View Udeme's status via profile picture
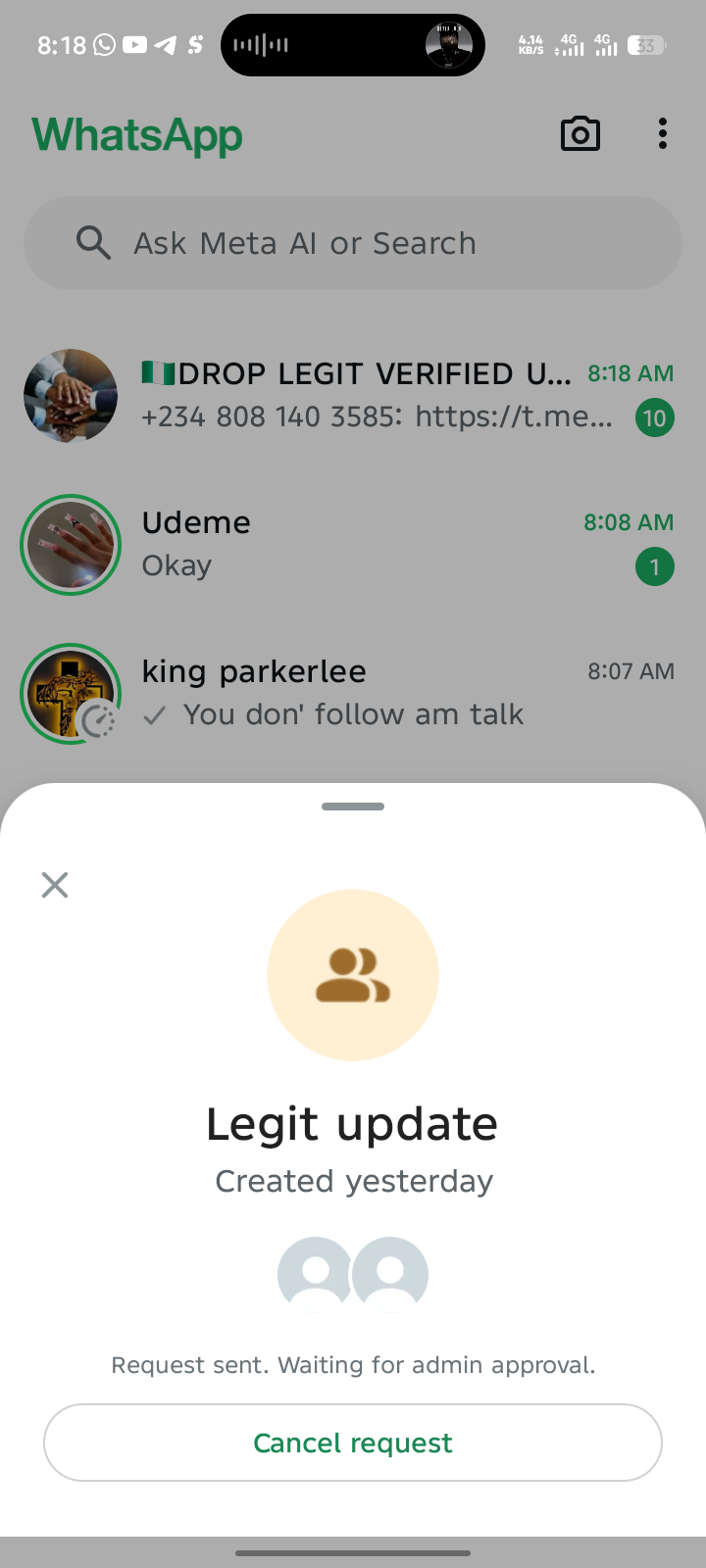 point(71,545)
